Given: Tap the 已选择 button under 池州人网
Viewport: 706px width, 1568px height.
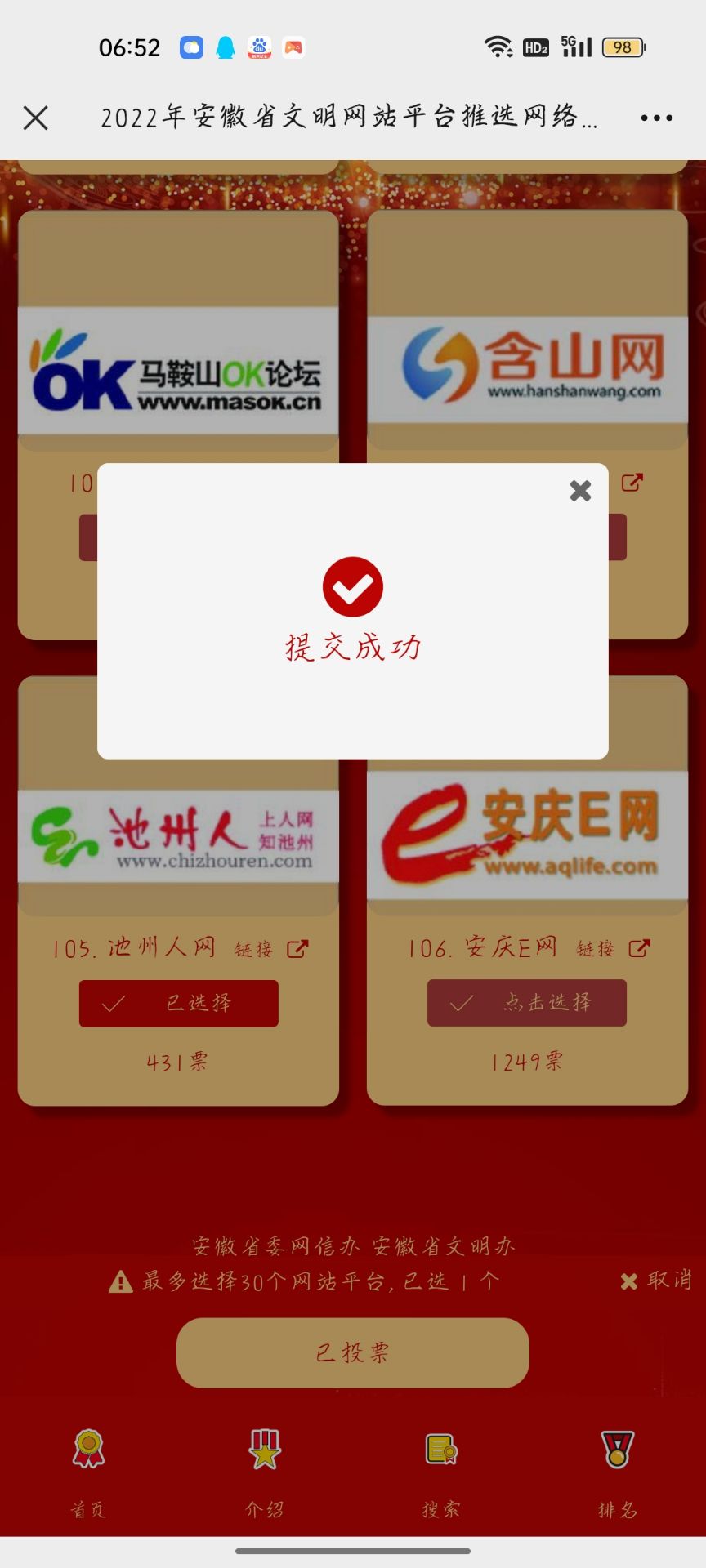Looking at the screenshot, I should (178, 1003).
